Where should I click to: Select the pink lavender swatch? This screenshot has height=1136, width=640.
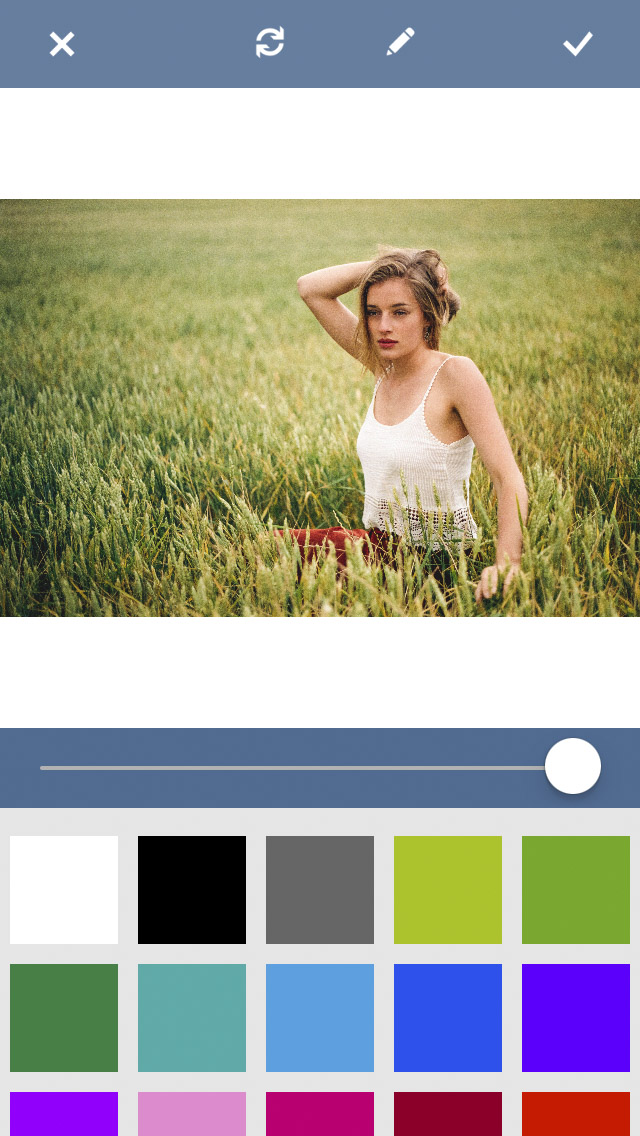[192, 1114]
